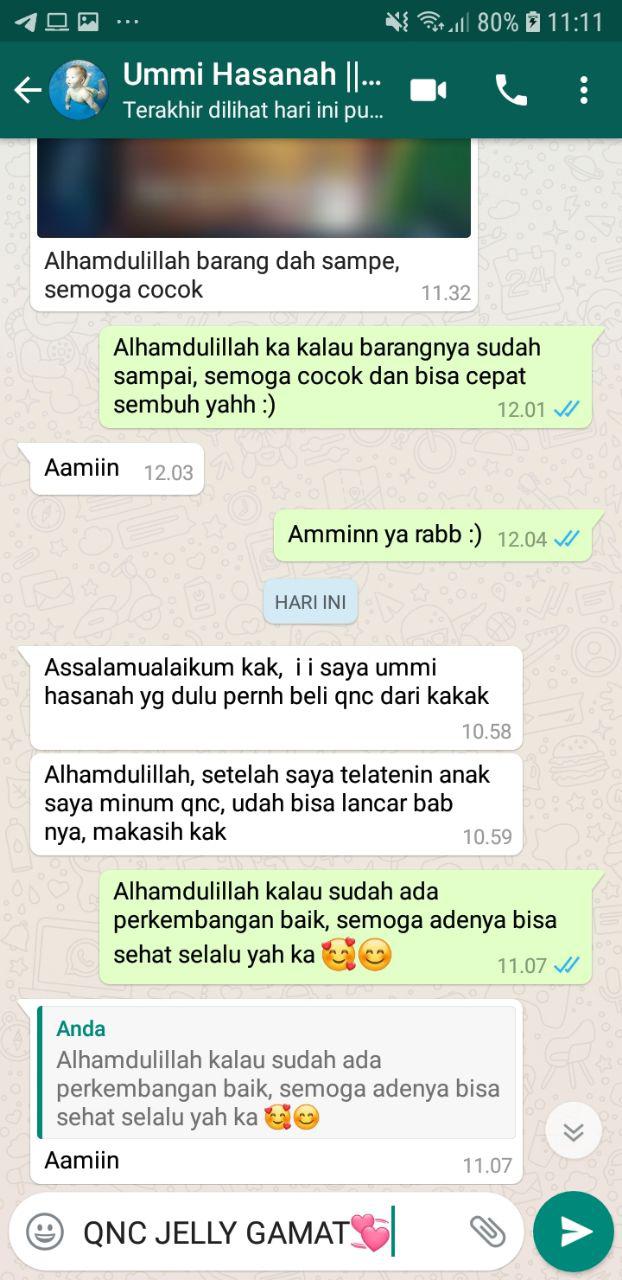Start a video call with Ummi Hasanah
Screen dimensions: 622x1280
tap(428, 91)
